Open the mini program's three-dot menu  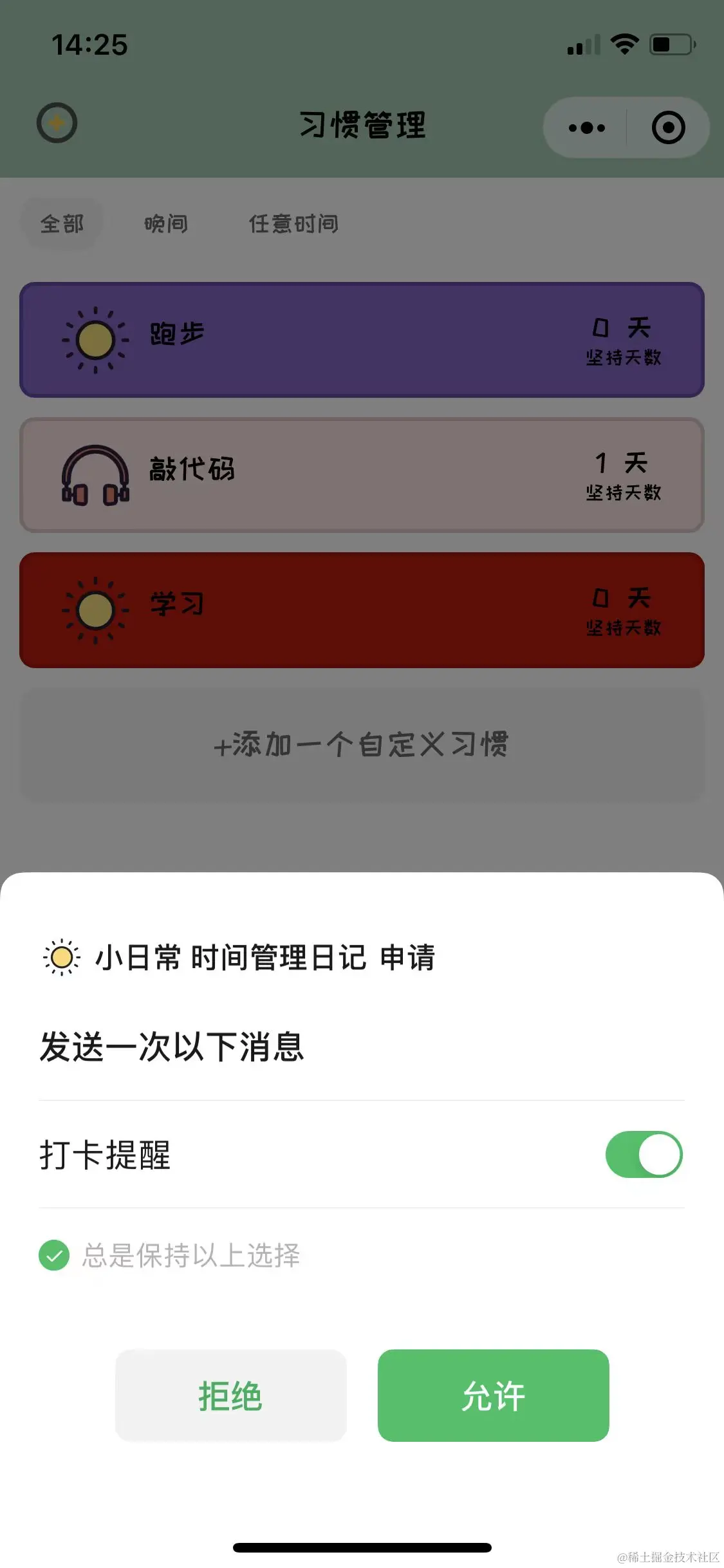click(586, 127)
